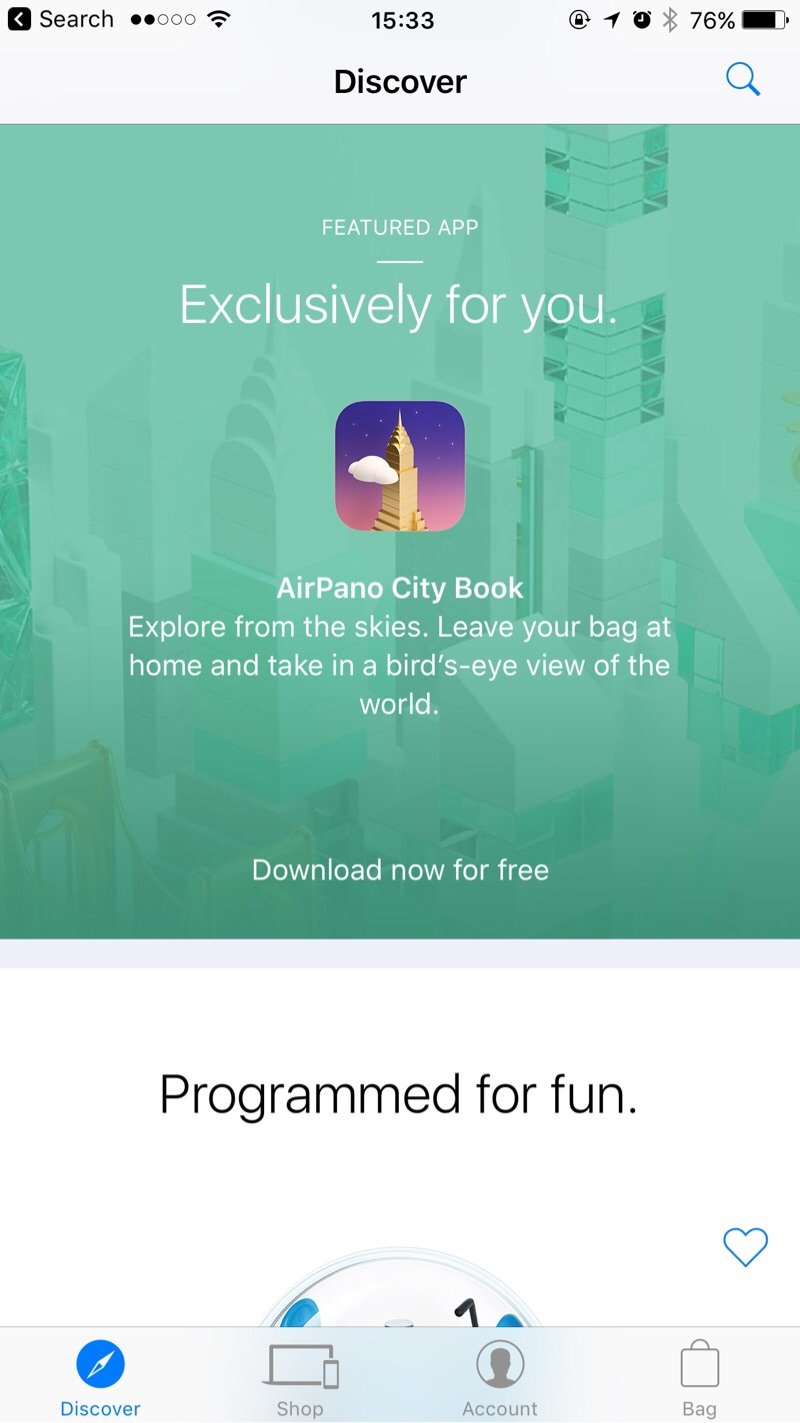
Task: Tap Download now for free
Action: pyautogui.click(x=400, y=870)
